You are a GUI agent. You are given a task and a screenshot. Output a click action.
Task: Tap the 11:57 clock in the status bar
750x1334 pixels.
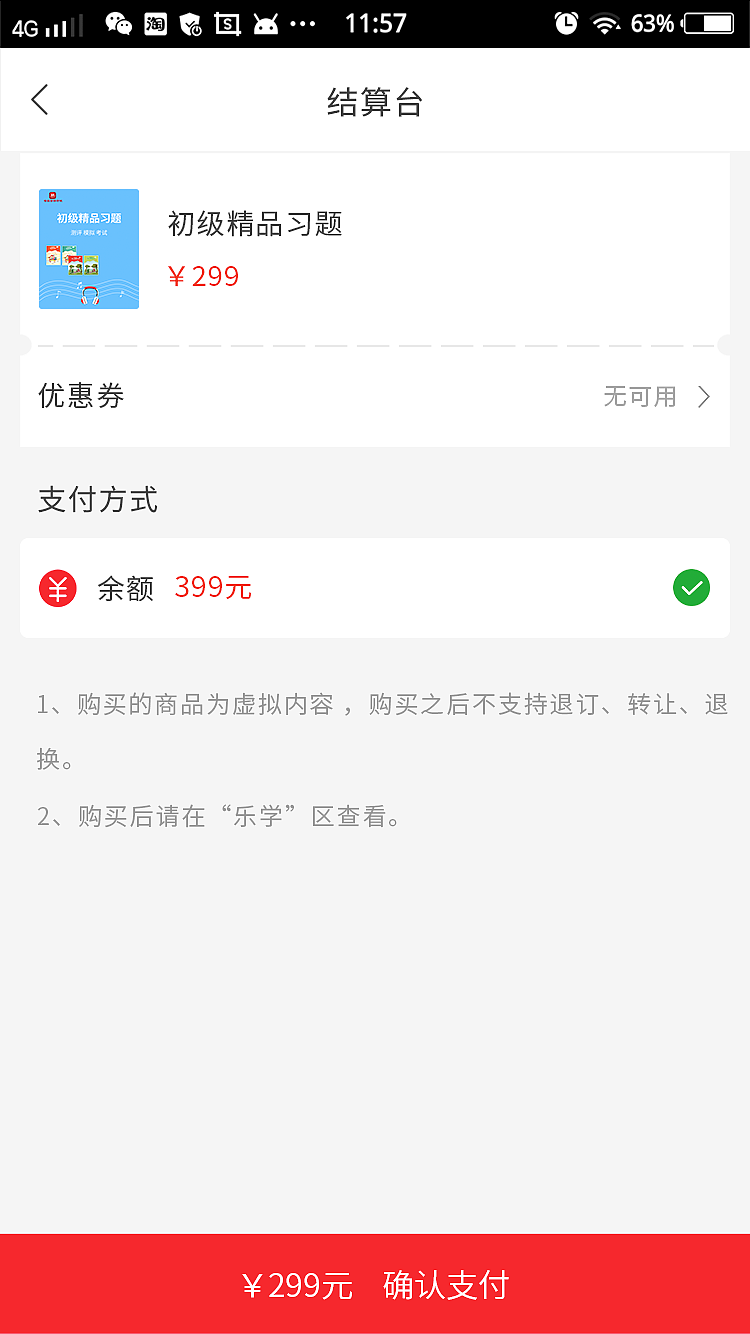coord(376,23)
